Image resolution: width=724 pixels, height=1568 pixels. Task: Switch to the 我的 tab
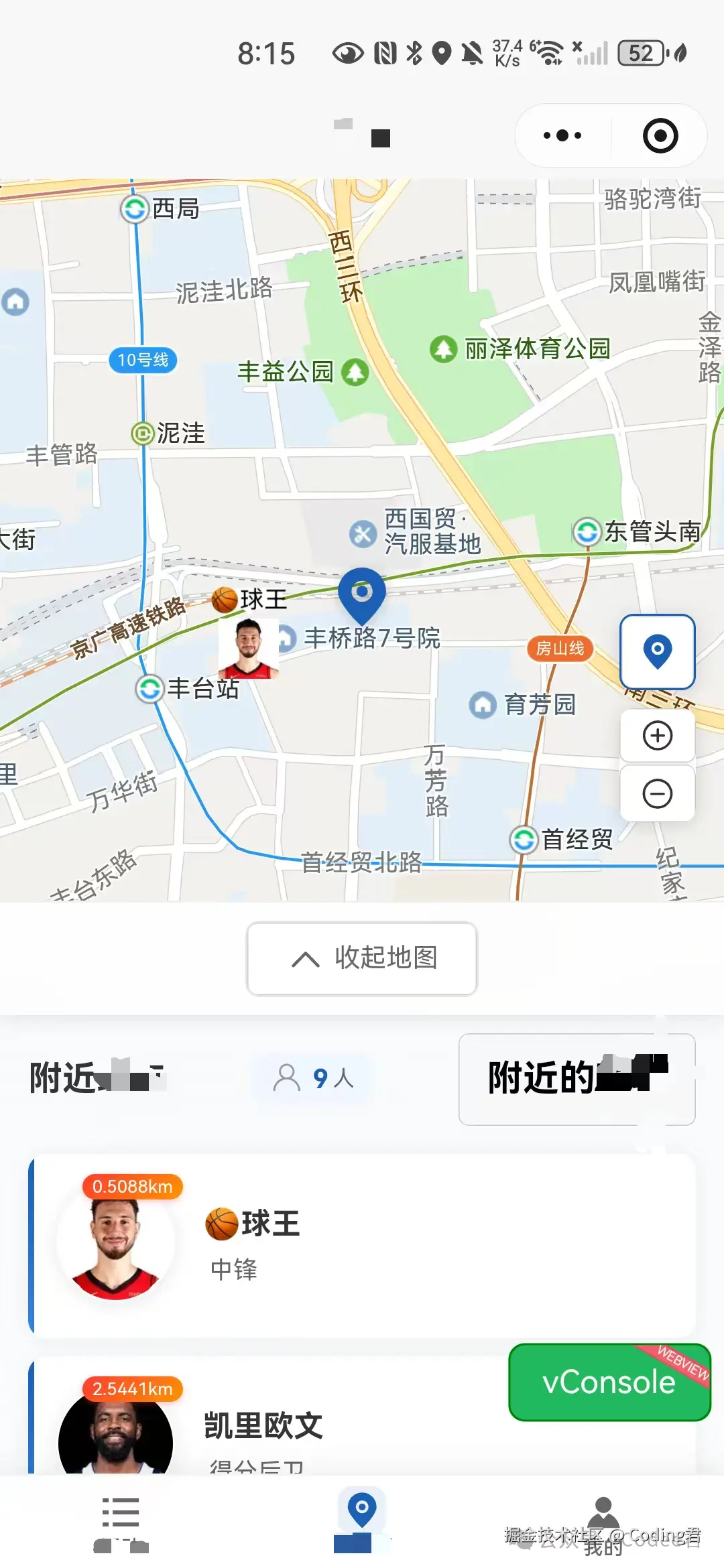tap(602, 1521)
